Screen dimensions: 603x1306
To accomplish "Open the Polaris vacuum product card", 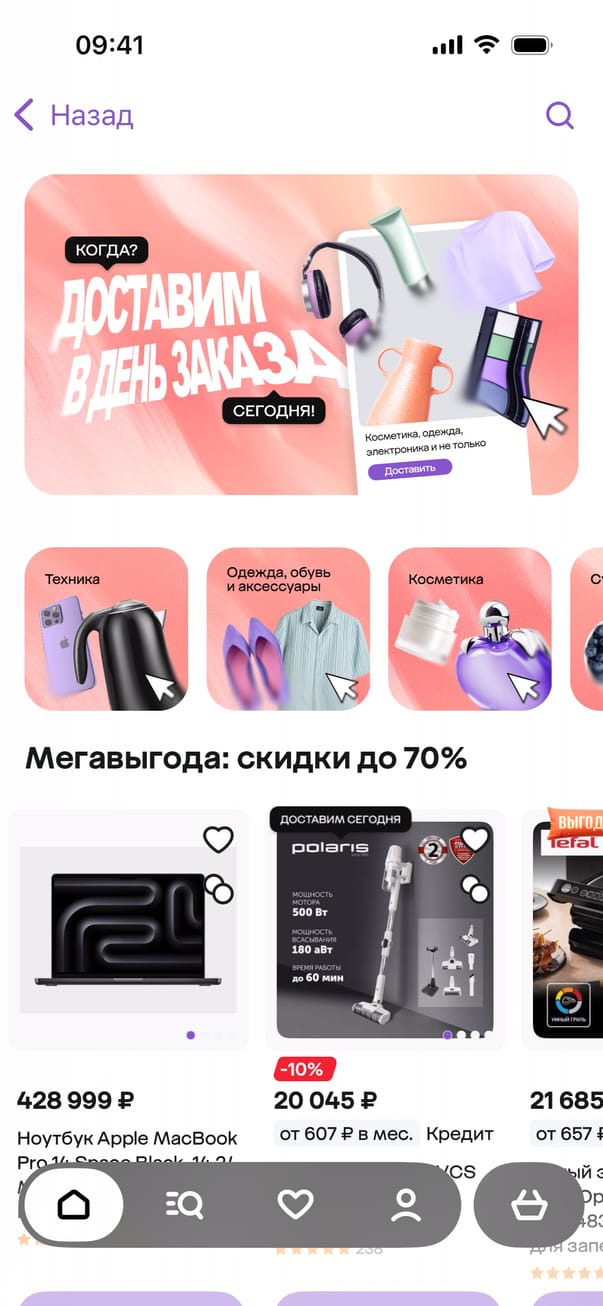I will click(x=385, y=930).
